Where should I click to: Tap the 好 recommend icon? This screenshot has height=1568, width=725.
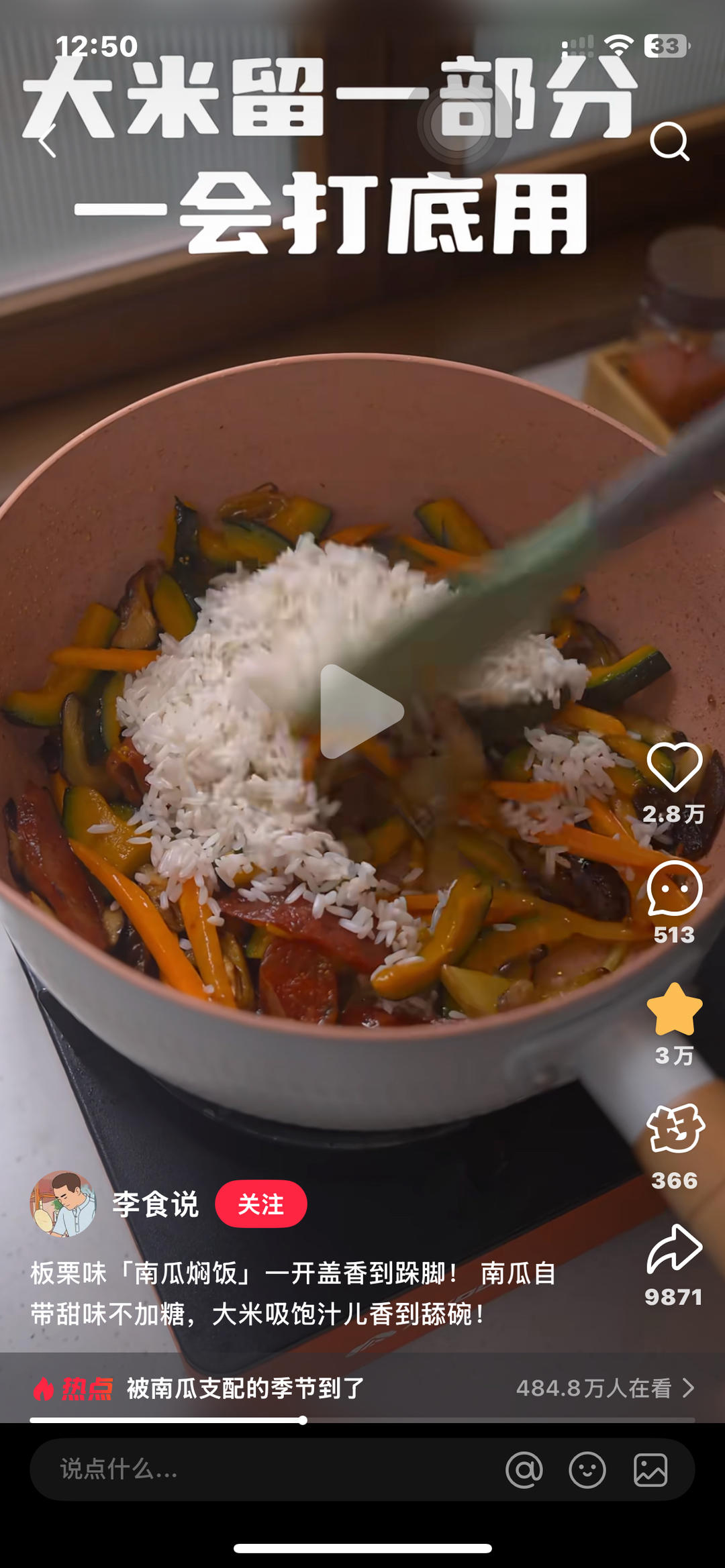[x=674, y=1129]
